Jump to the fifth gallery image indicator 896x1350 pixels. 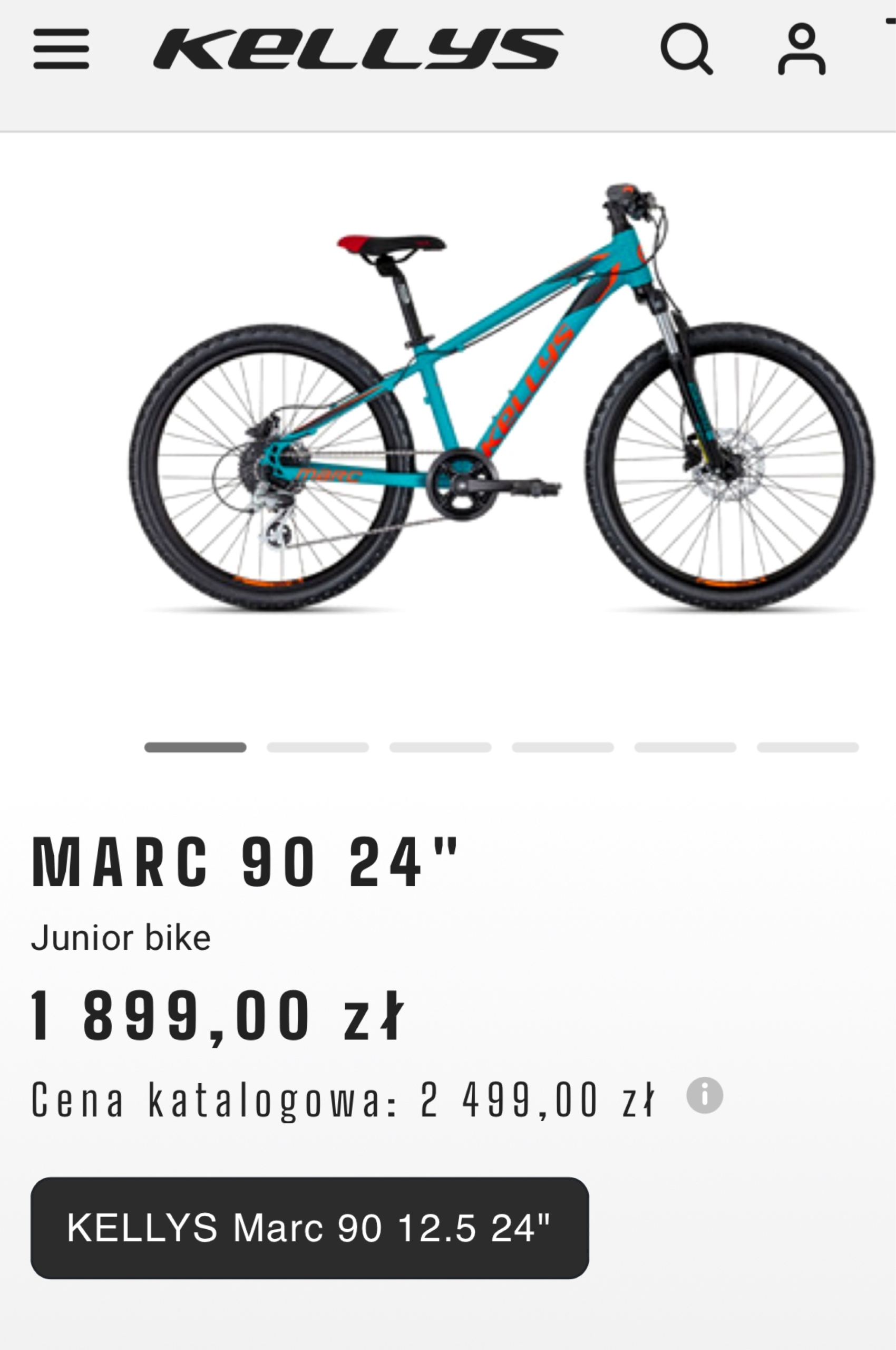685,747
